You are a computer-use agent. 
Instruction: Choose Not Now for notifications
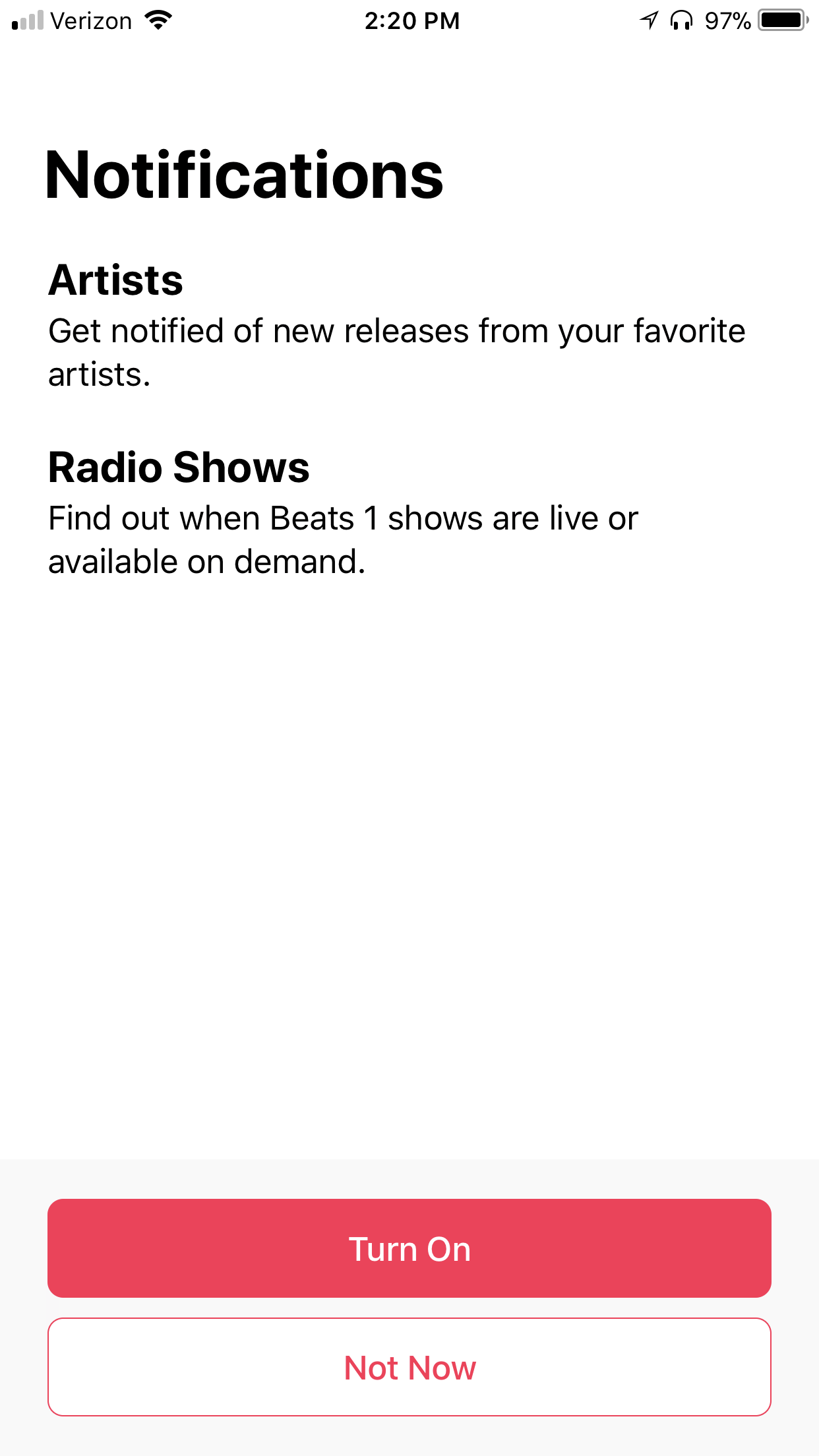point(409,1366)
